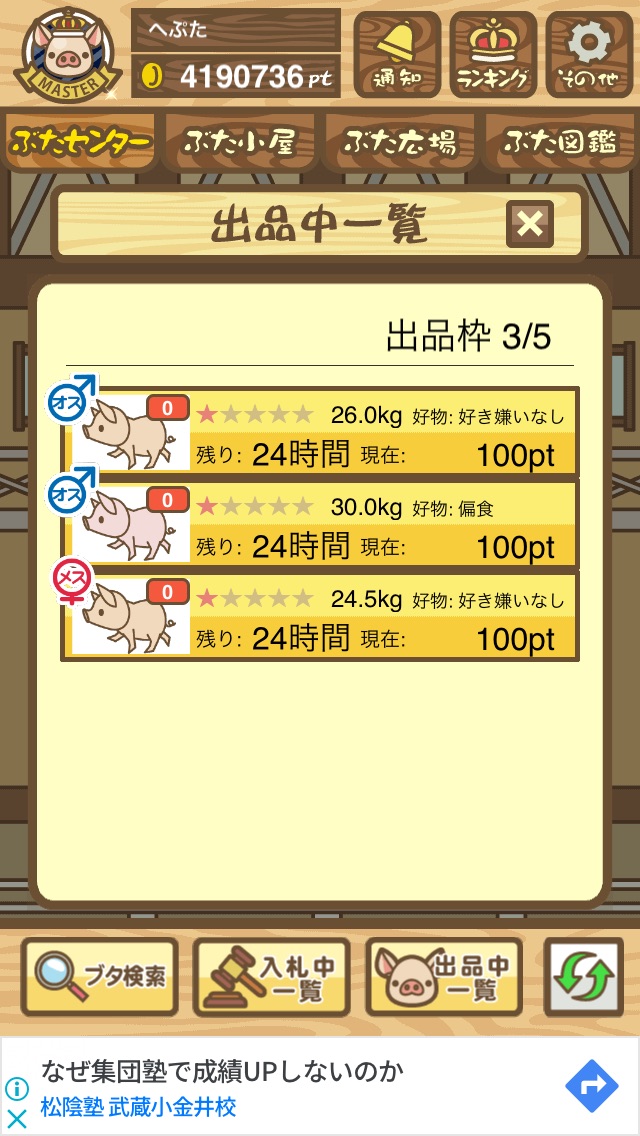Refresh with the green arrows button

click(x=583, y=977)
